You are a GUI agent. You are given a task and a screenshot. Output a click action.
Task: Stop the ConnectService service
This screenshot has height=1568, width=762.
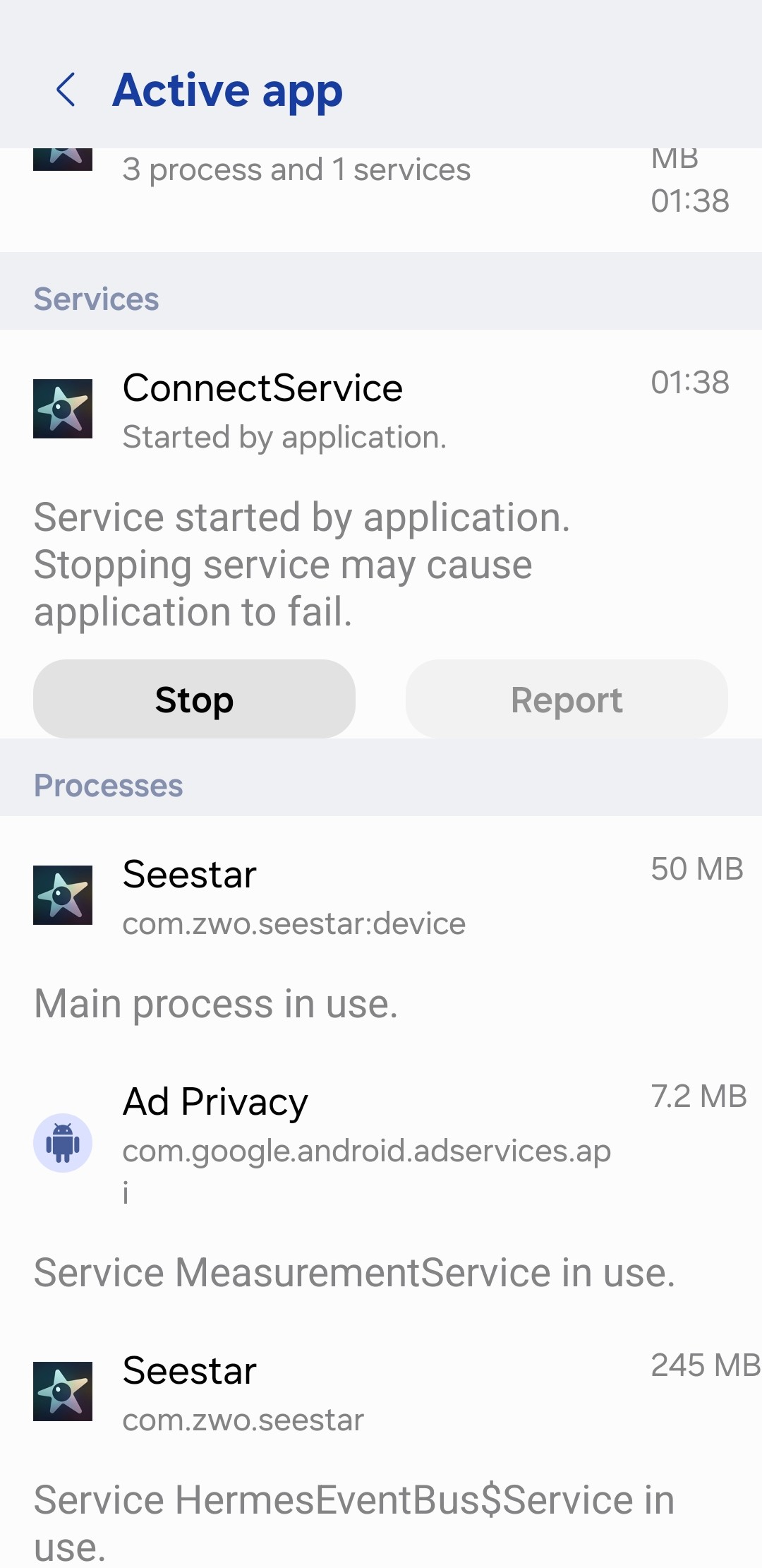[x=194, y=699]
